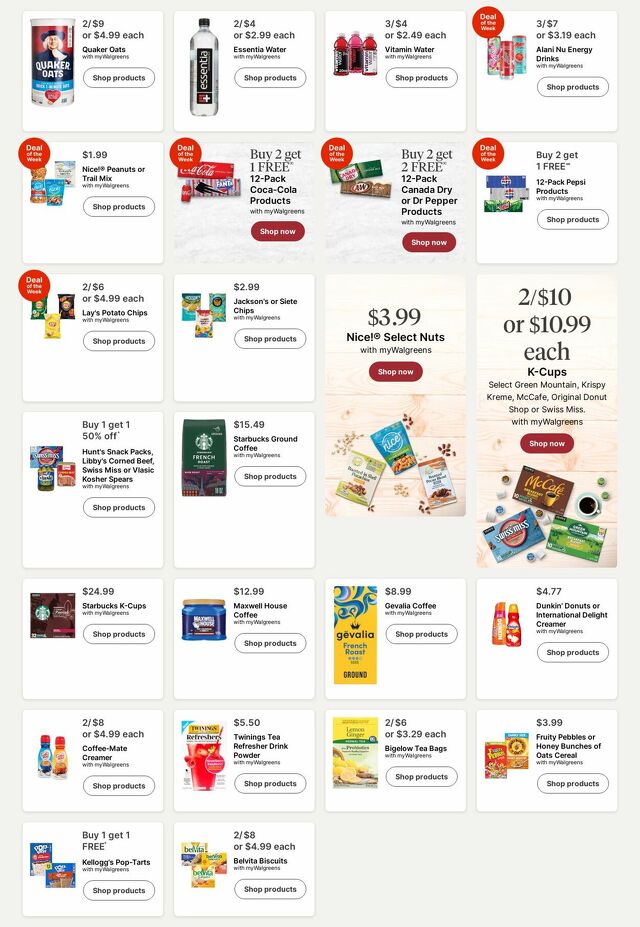Shop products for Kellogg's Pop-Tarts
This screenshot has width=640, height=927.
(x=119, y=890)
